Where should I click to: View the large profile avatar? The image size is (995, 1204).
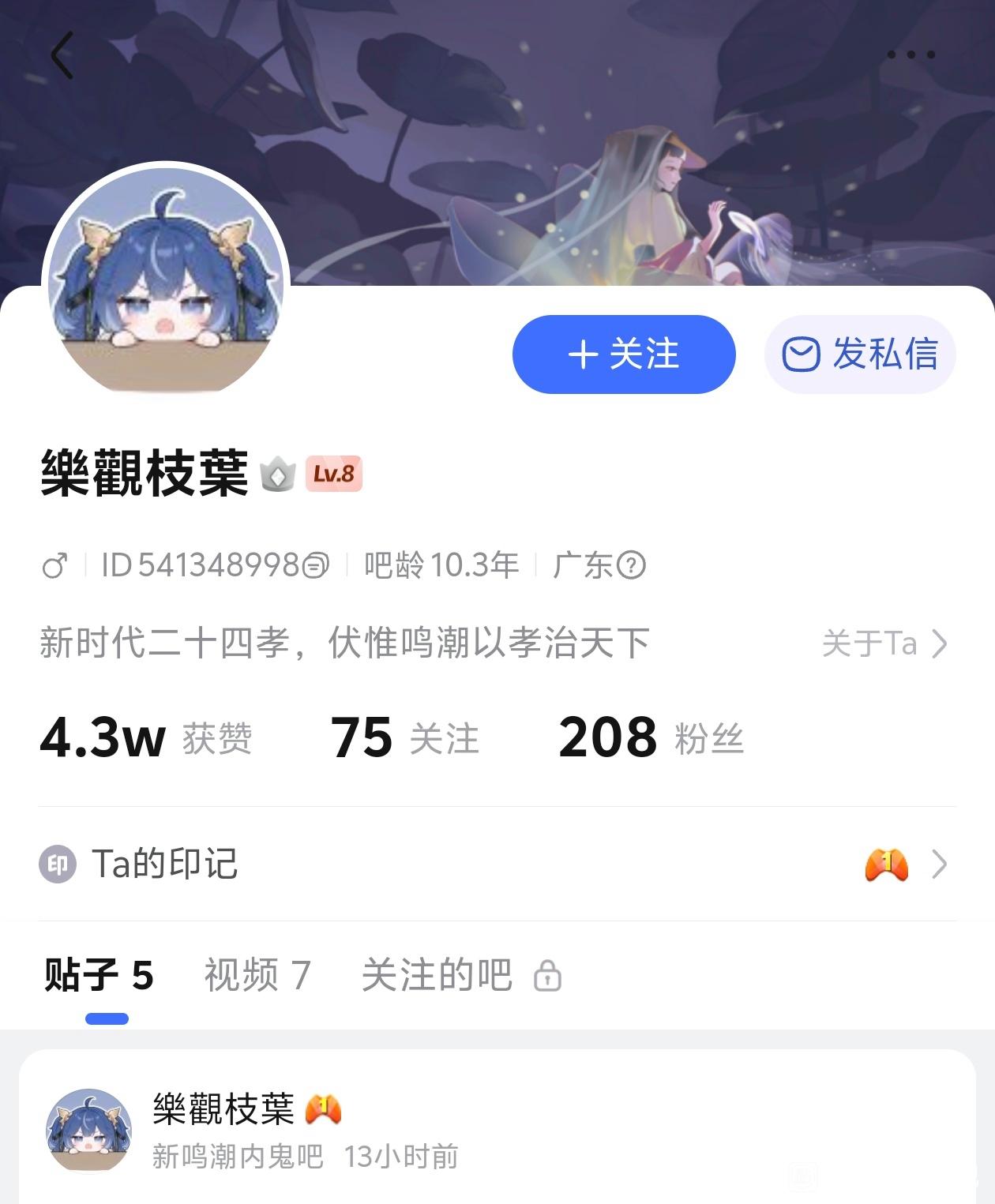click(166, 282)
